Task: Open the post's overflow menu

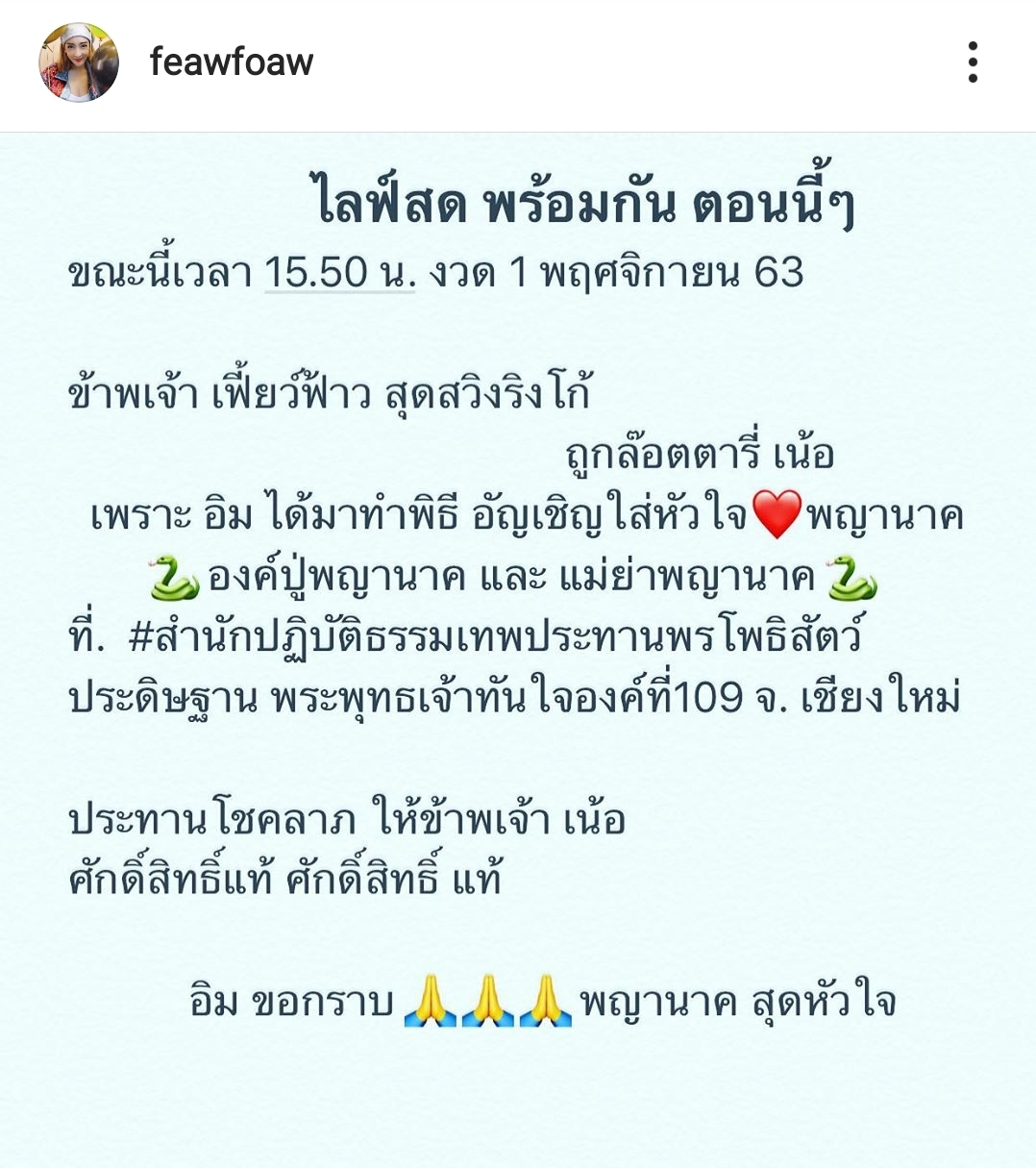Action: (x=973, y=62)
